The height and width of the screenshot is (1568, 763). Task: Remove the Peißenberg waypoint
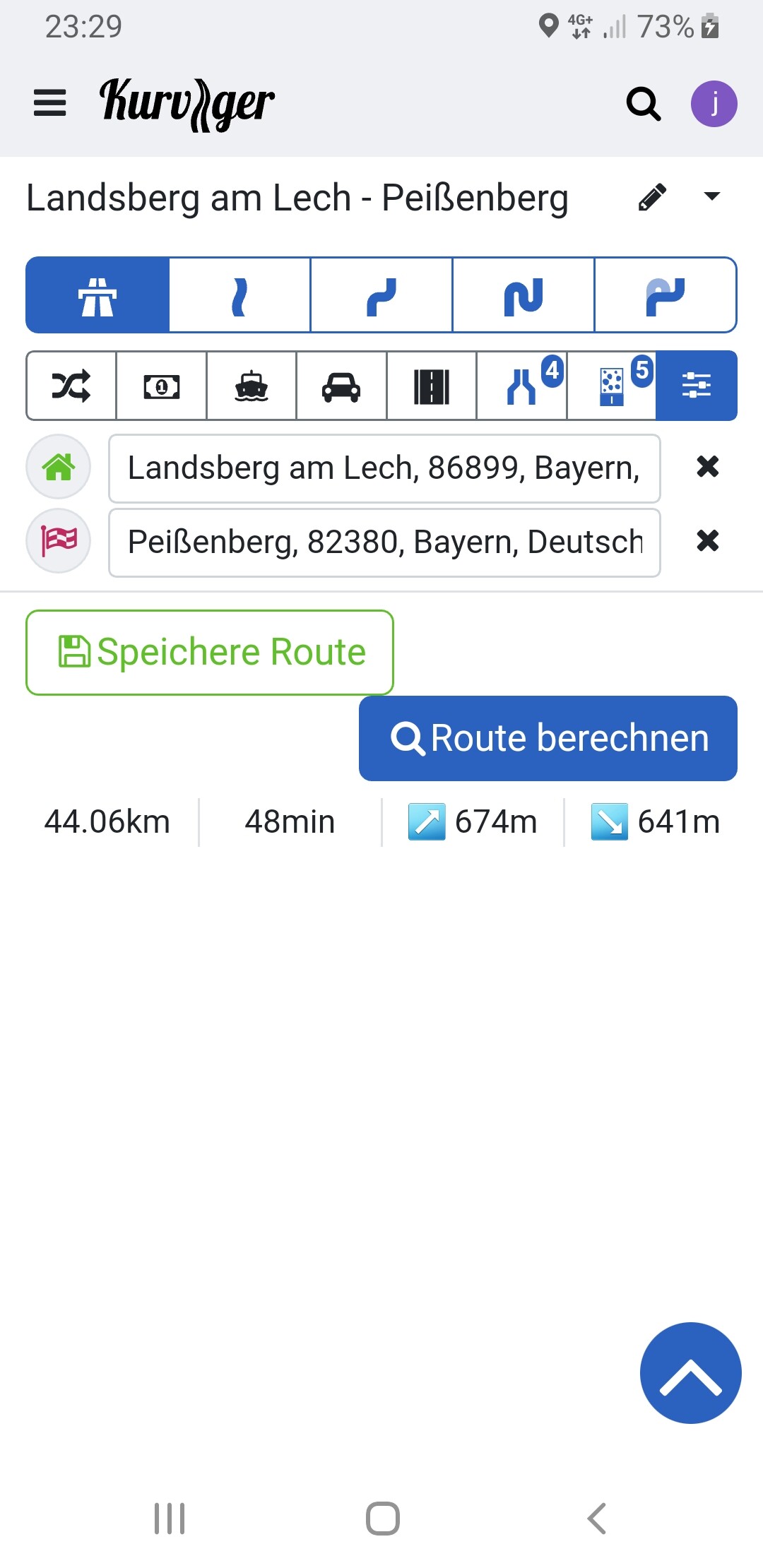[x=707, y=541]
